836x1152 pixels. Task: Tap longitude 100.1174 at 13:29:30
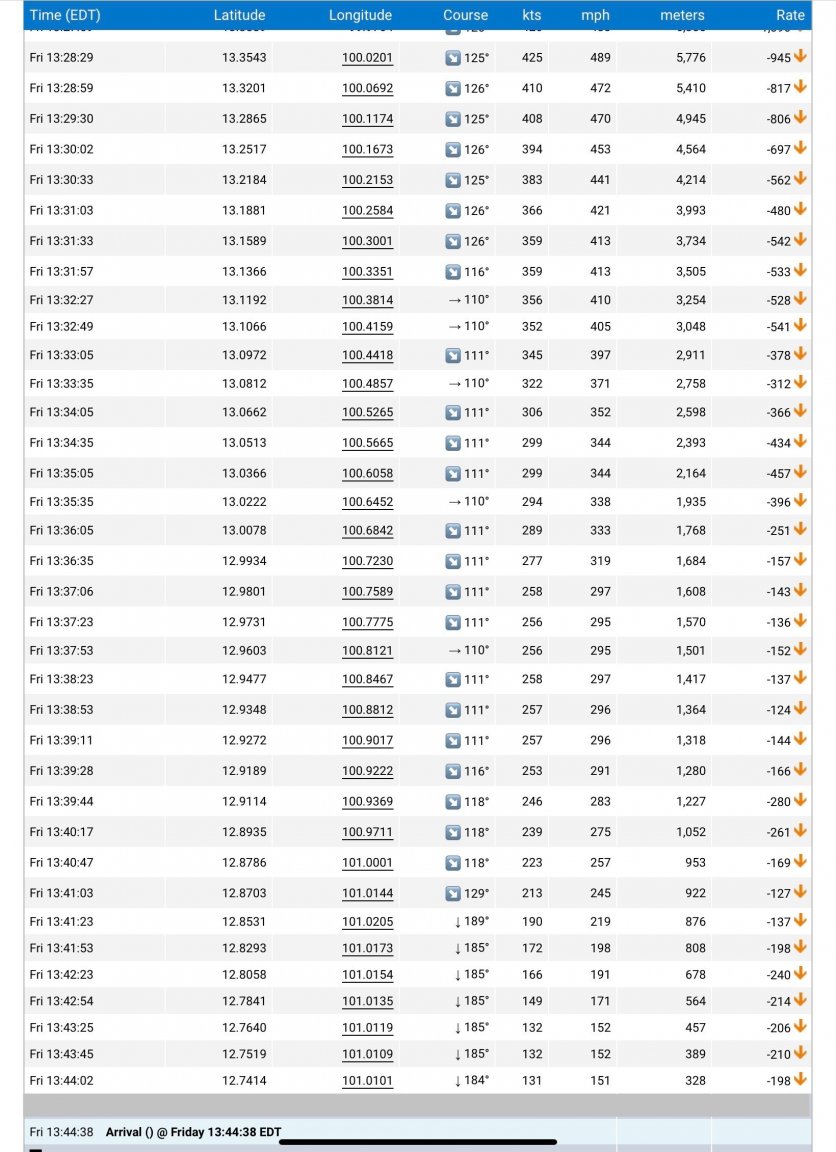click(367, 119)
